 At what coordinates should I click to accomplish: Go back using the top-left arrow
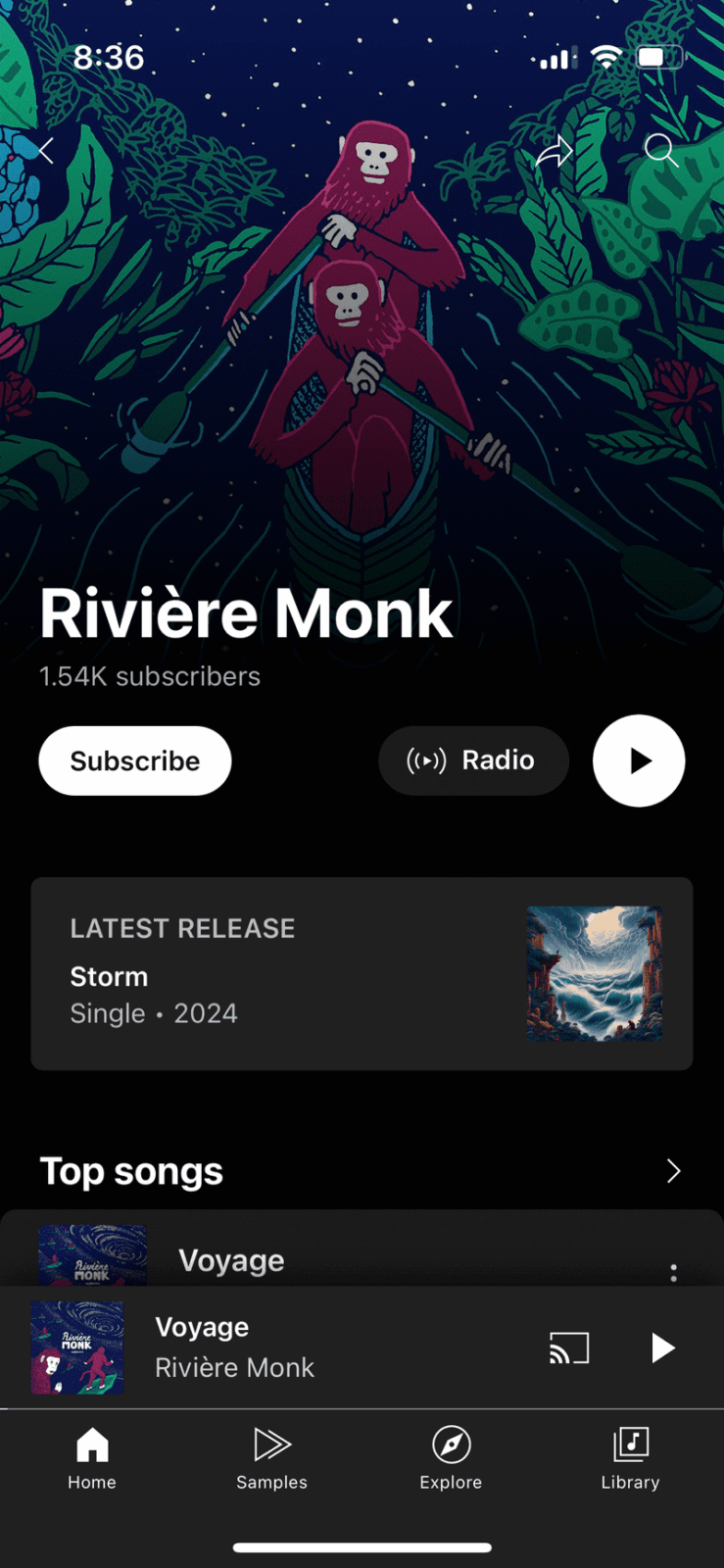(46, 151)
